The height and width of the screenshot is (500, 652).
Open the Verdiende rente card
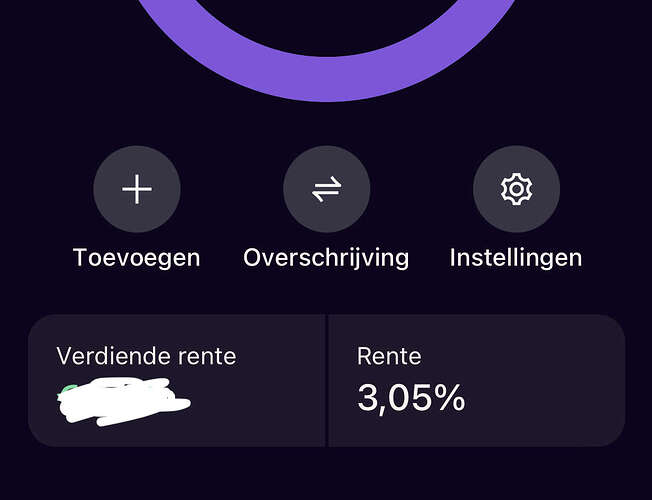(177, 381)
